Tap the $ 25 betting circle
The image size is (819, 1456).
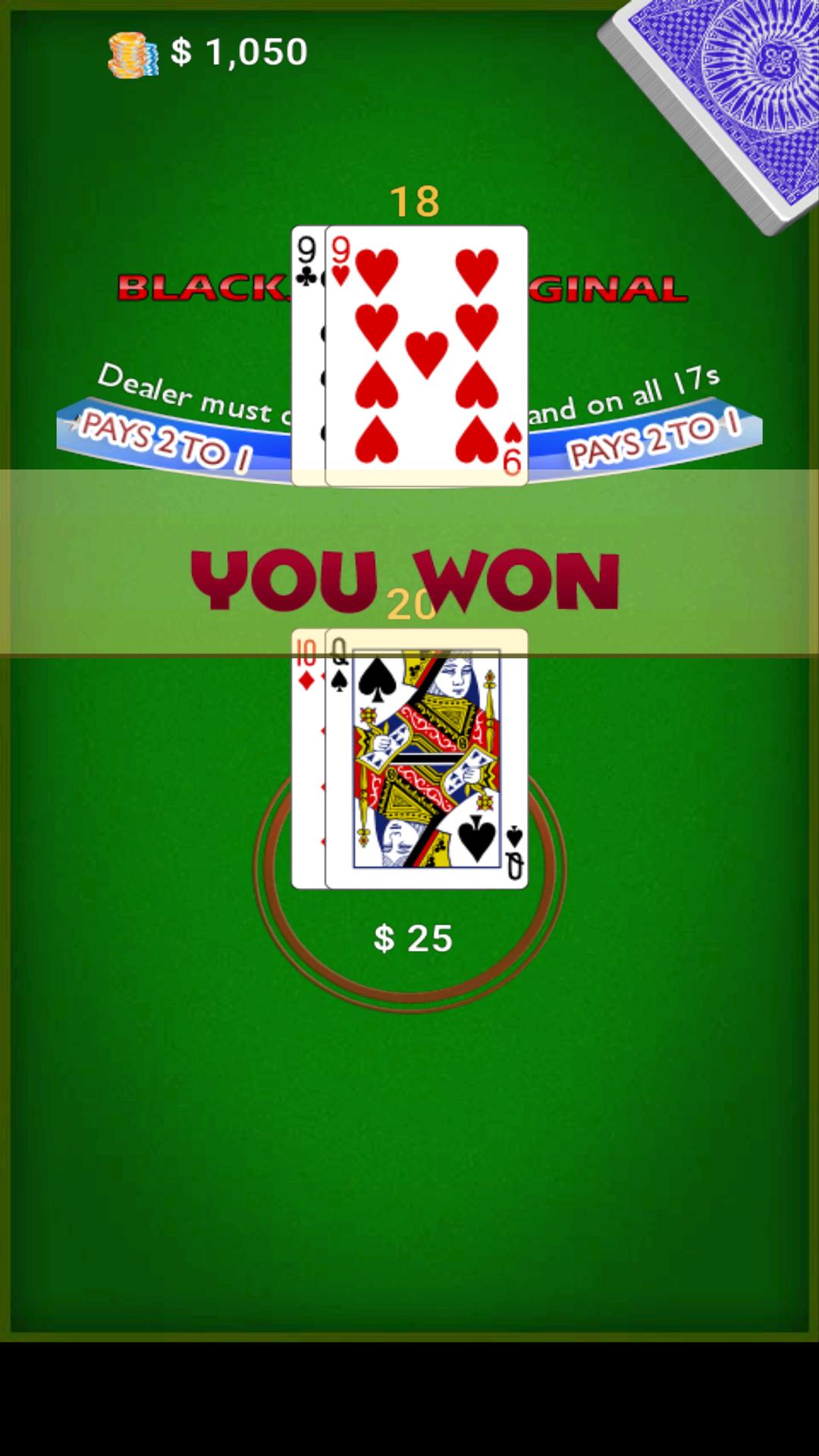coord(412,939)
